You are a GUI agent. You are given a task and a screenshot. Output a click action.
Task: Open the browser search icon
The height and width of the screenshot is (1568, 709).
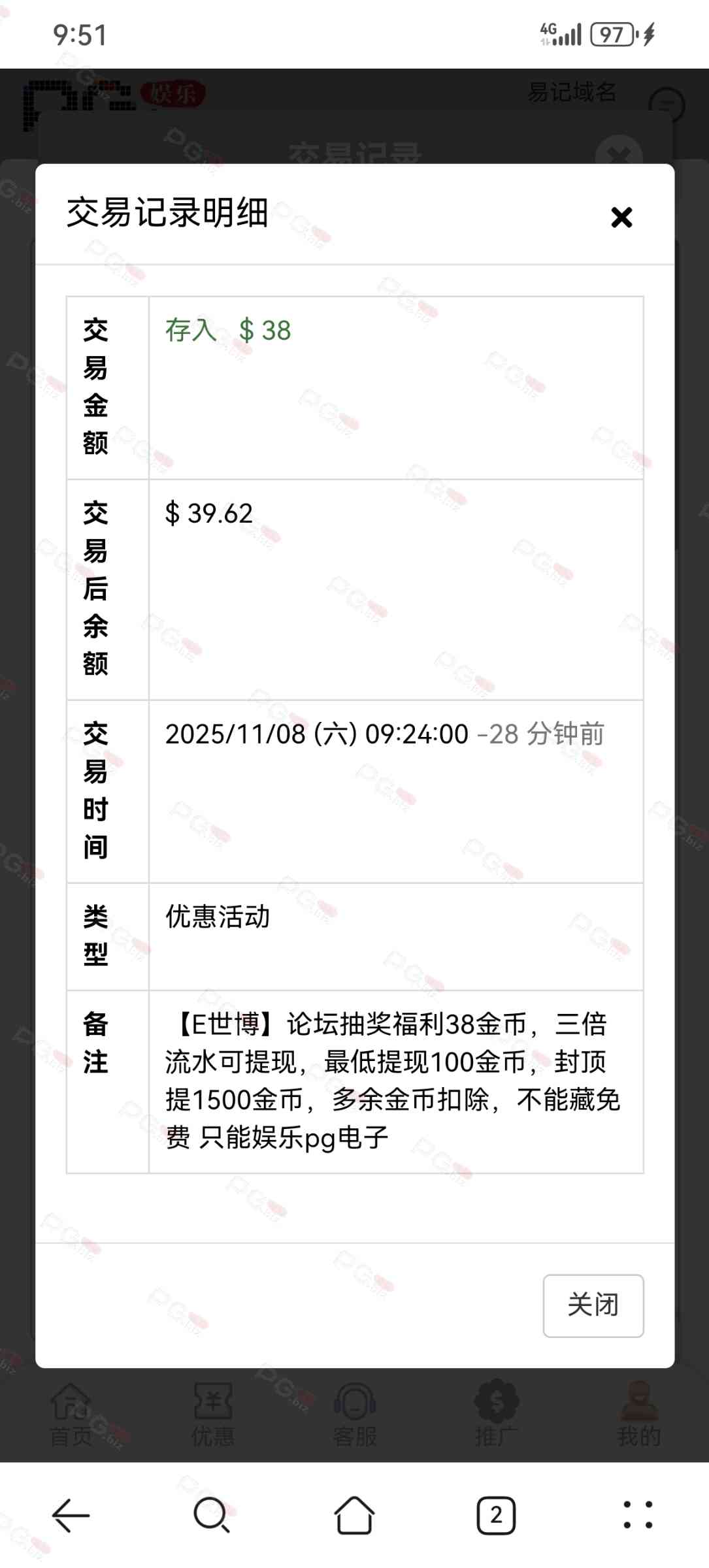(212, 1515)
